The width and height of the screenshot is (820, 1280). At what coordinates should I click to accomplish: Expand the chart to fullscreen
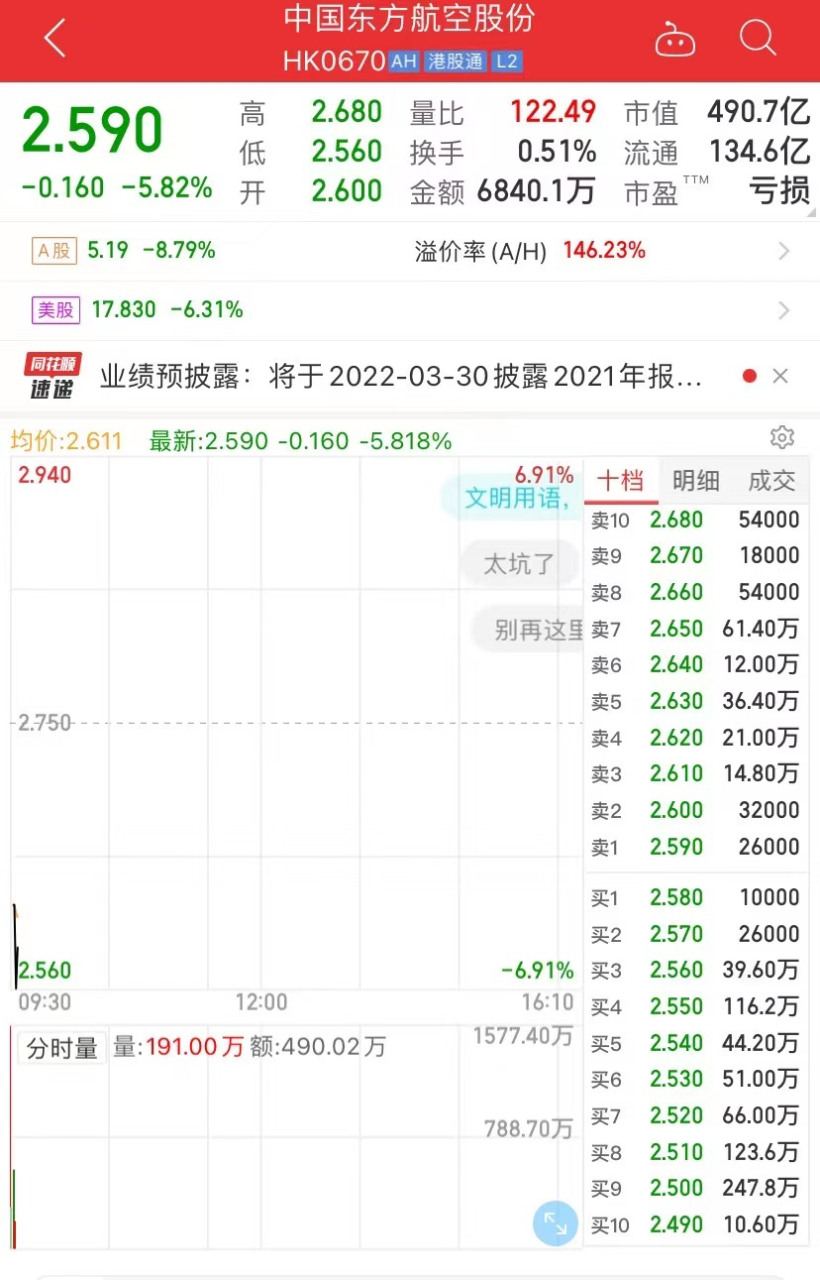[x=555, y=1223]
